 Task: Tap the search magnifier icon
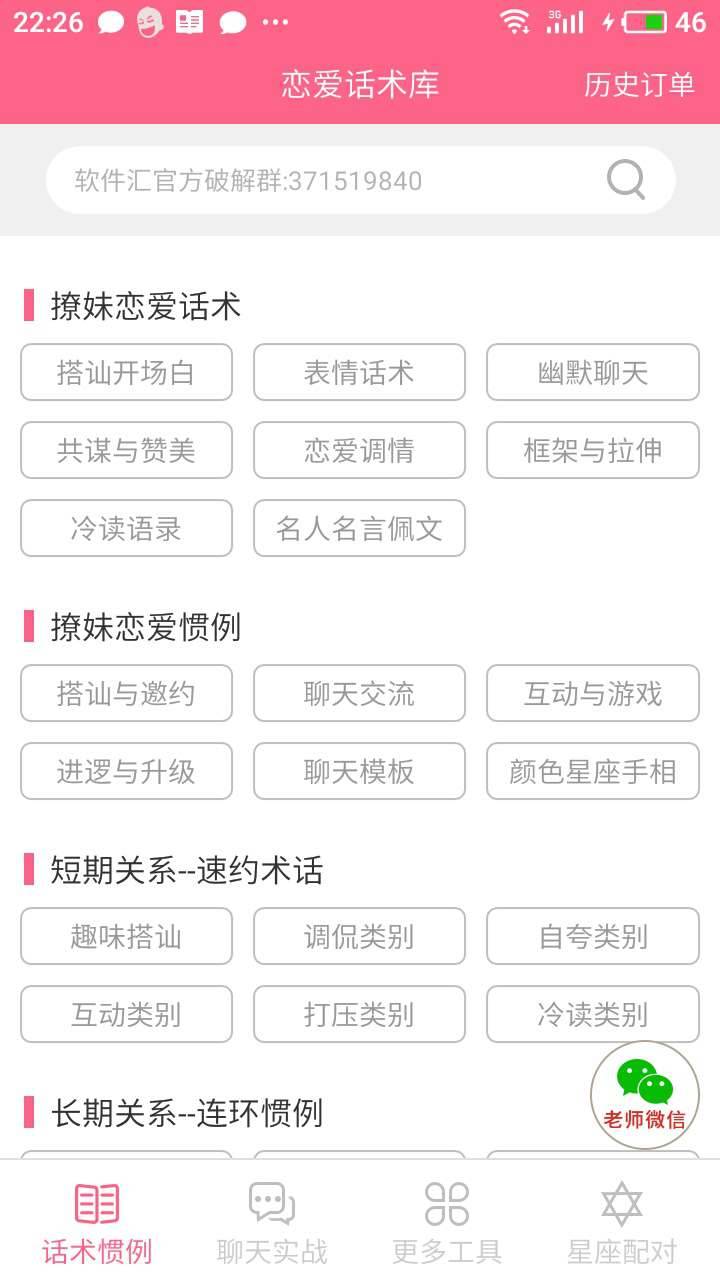point(626,180)
